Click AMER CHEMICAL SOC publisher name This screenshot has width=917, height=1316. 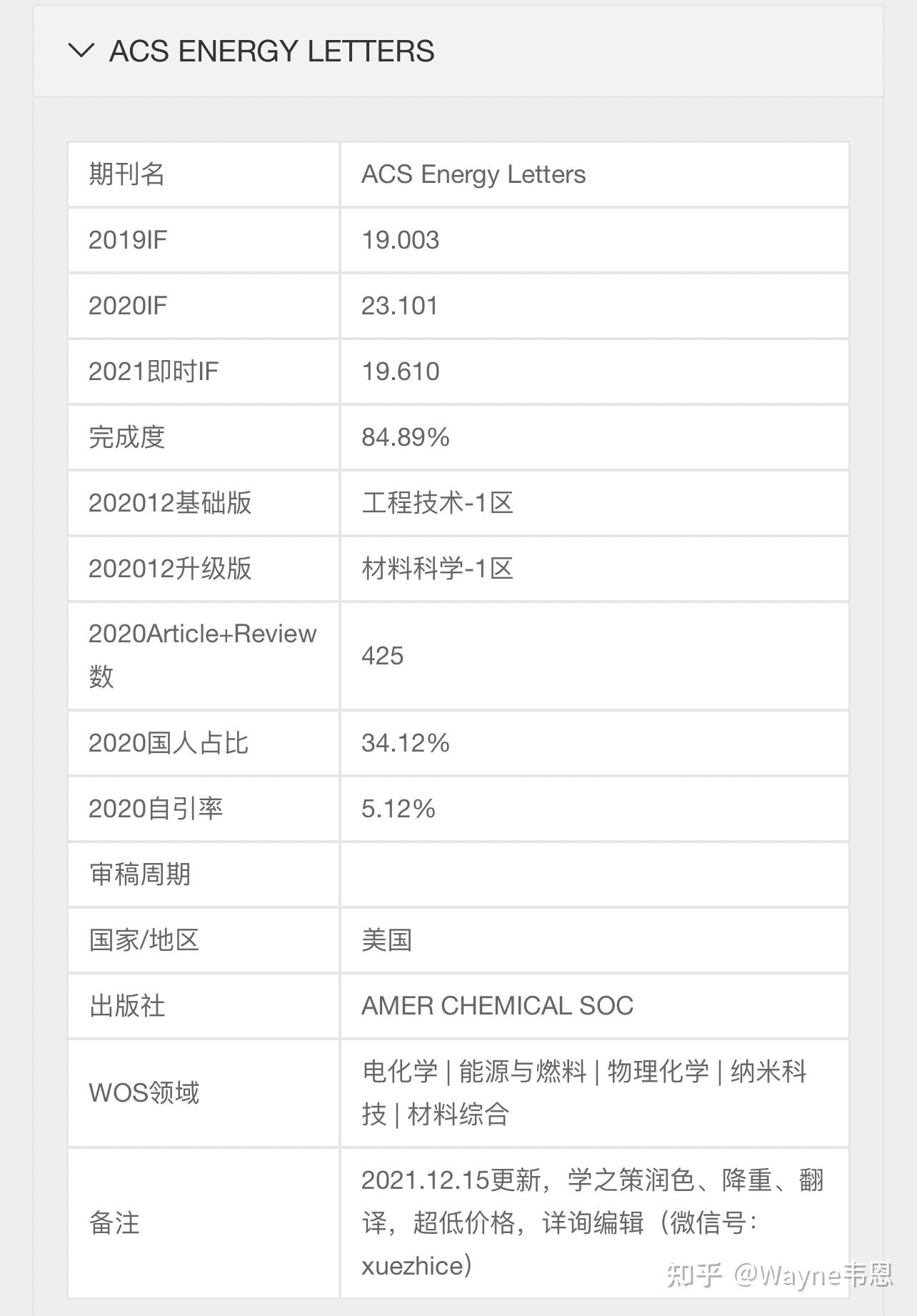(x=497, y=1006)
